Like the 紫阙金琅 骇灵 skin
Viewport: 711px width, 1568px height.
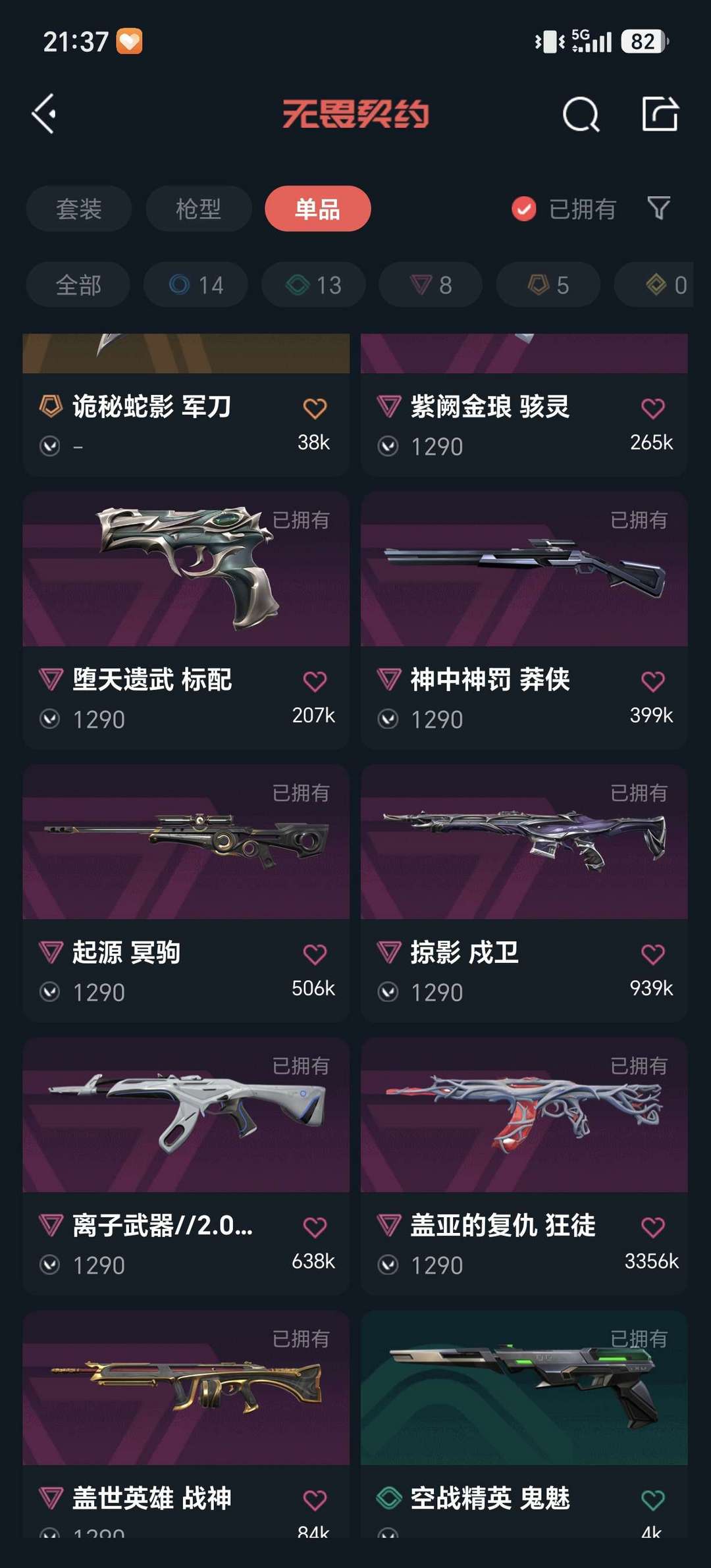[653, 408]
